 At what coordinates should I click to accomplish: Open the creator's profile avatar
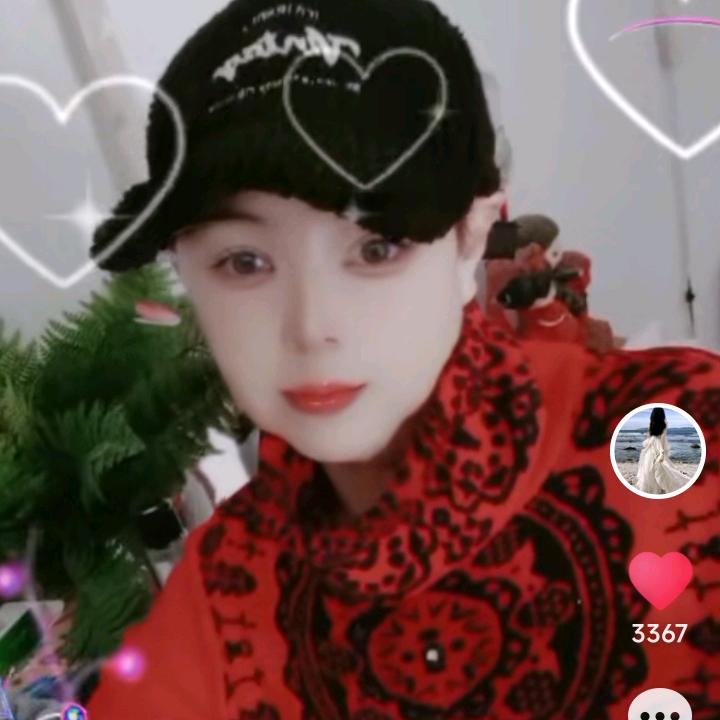[658, 451]
